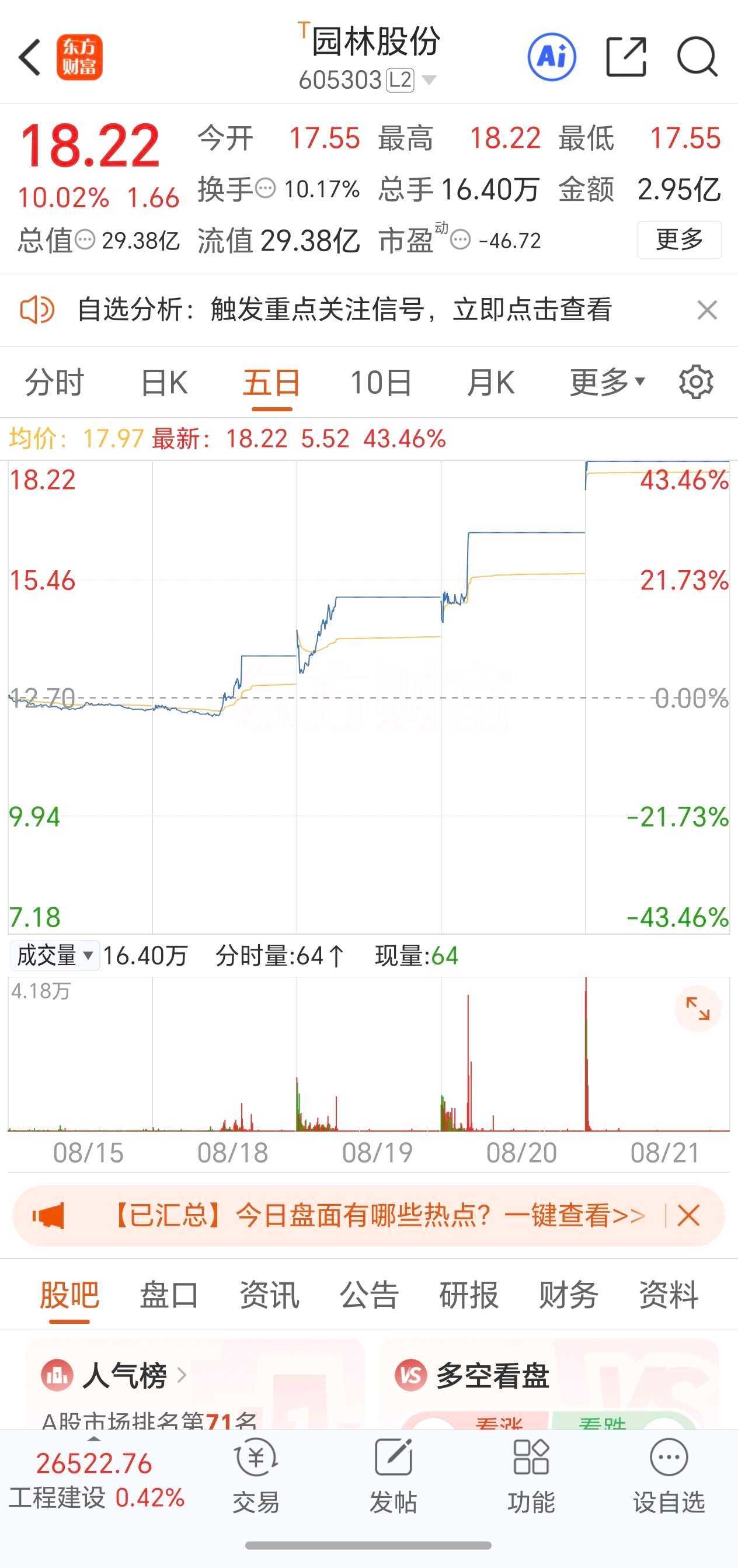The width and height of the screenshot is (738, 1568).
Task: Select the 月K chart tab
Action: [490, 383]
